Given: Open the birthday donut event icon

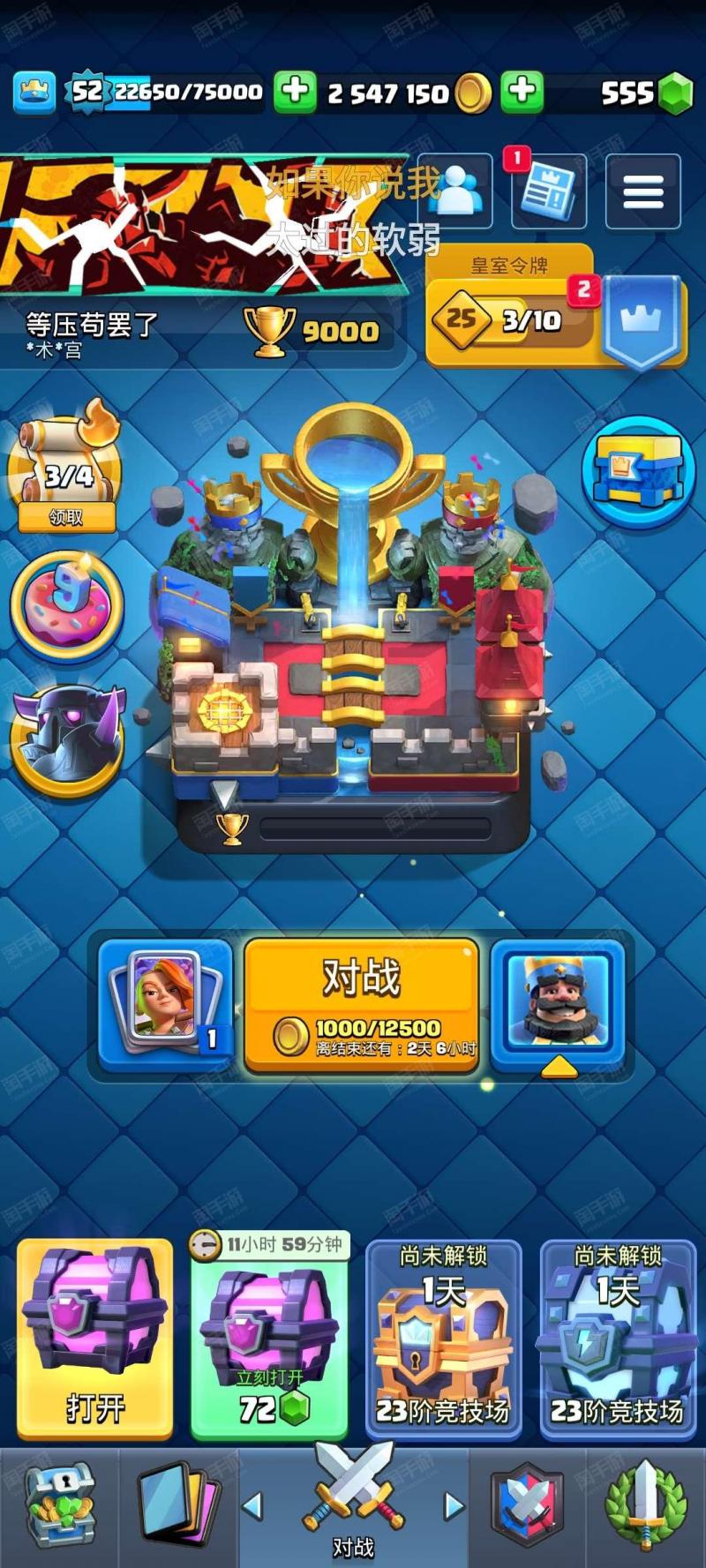Looking at the screenshot, I should 67,606.
